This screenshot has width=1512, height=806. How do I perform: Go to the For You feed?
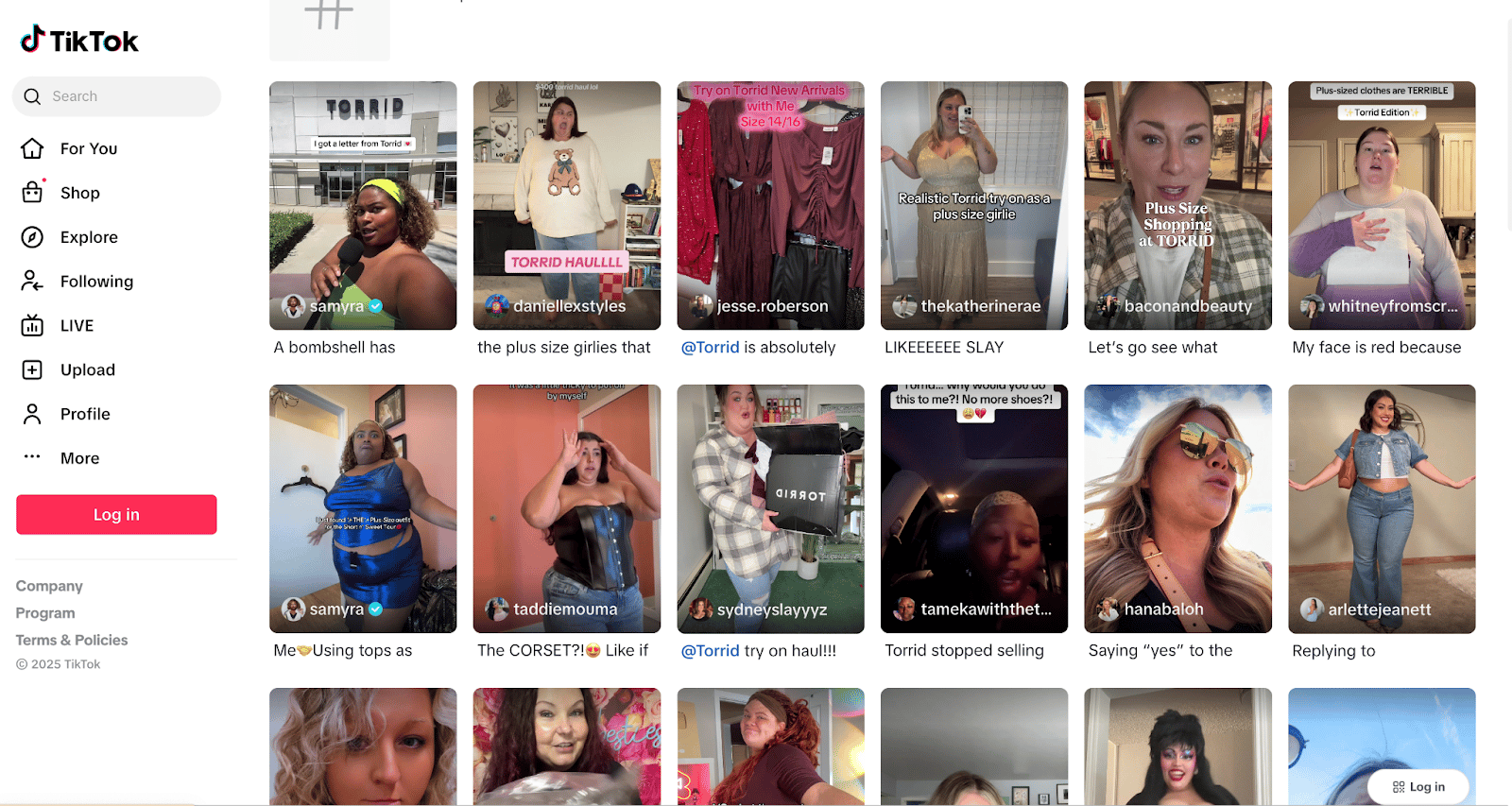click(x=88, y=148)
